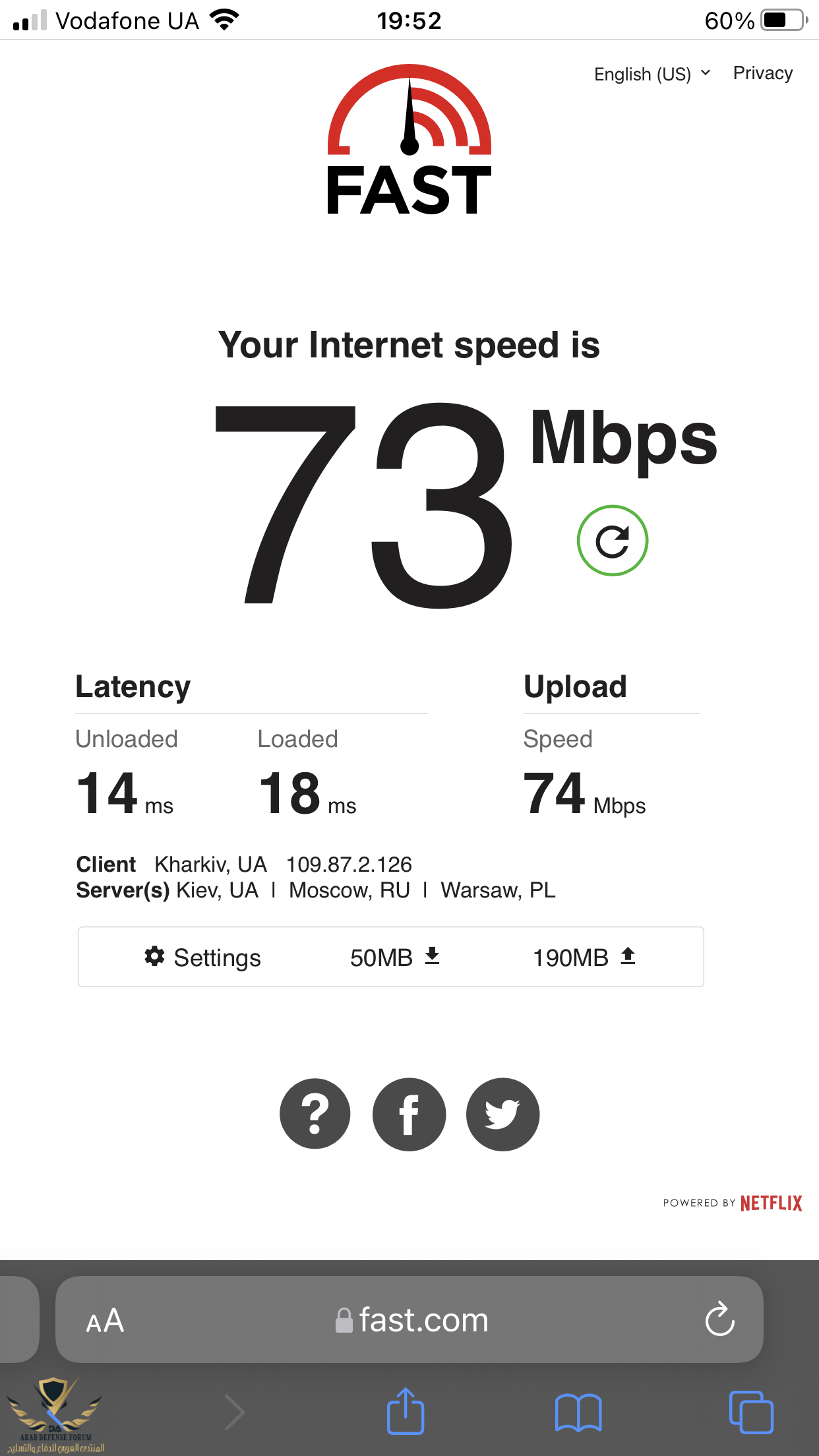Open Safari's AA text size menu

(106, 1320)
